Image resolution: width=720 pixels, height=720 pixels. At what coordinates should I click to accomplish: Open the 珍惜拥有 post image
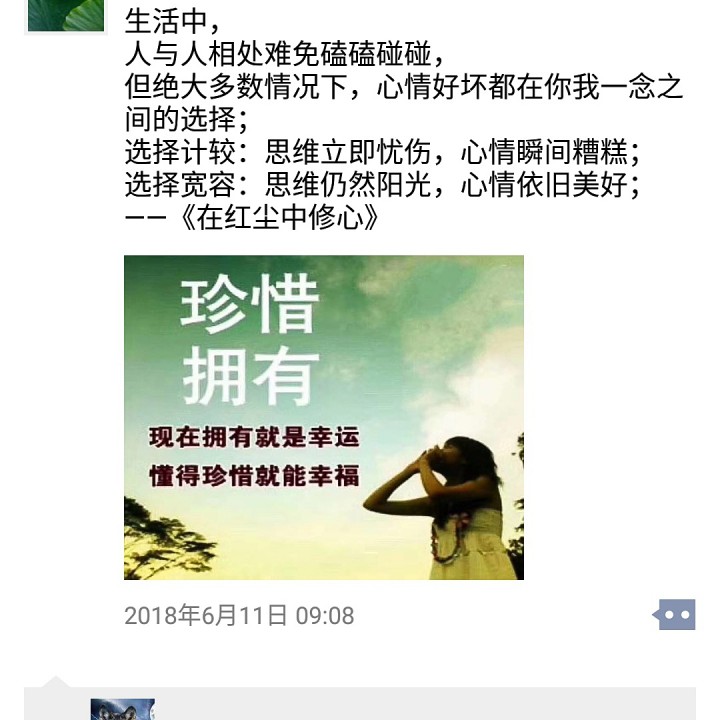pyautogui.click(x=324, y=417)
